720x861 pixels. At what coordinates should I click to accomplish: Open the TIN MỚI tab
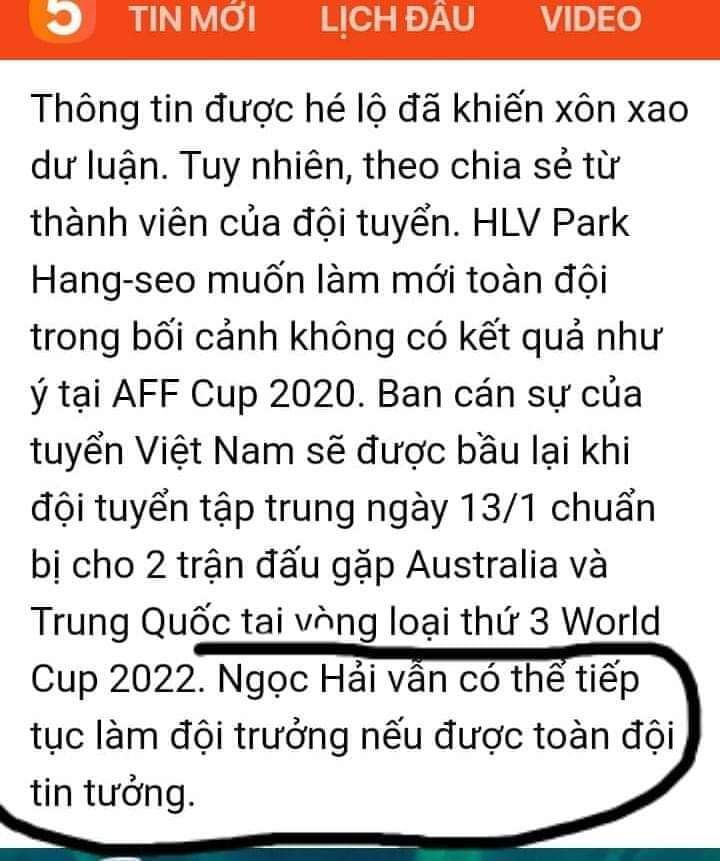tap(193, 19)
